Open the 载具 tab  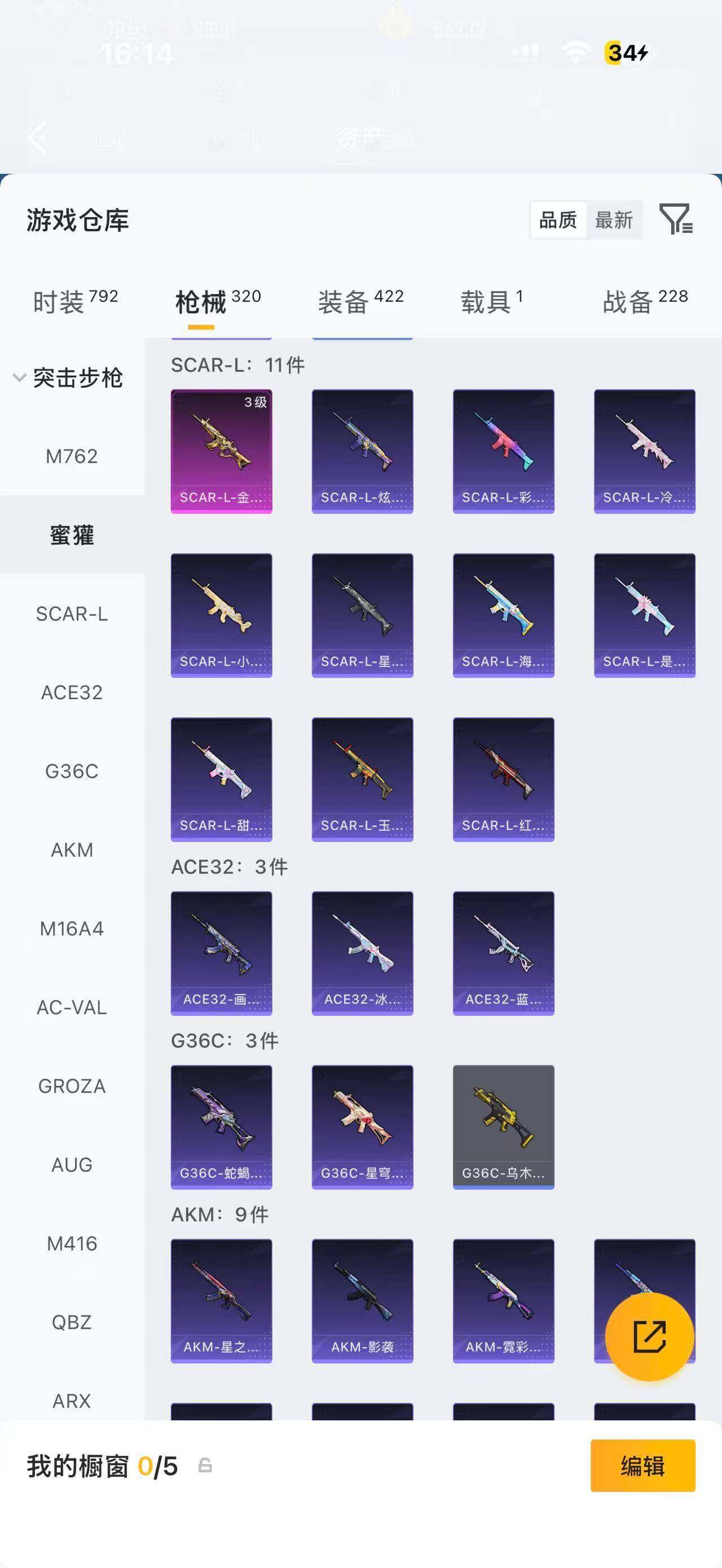[492, 301]
